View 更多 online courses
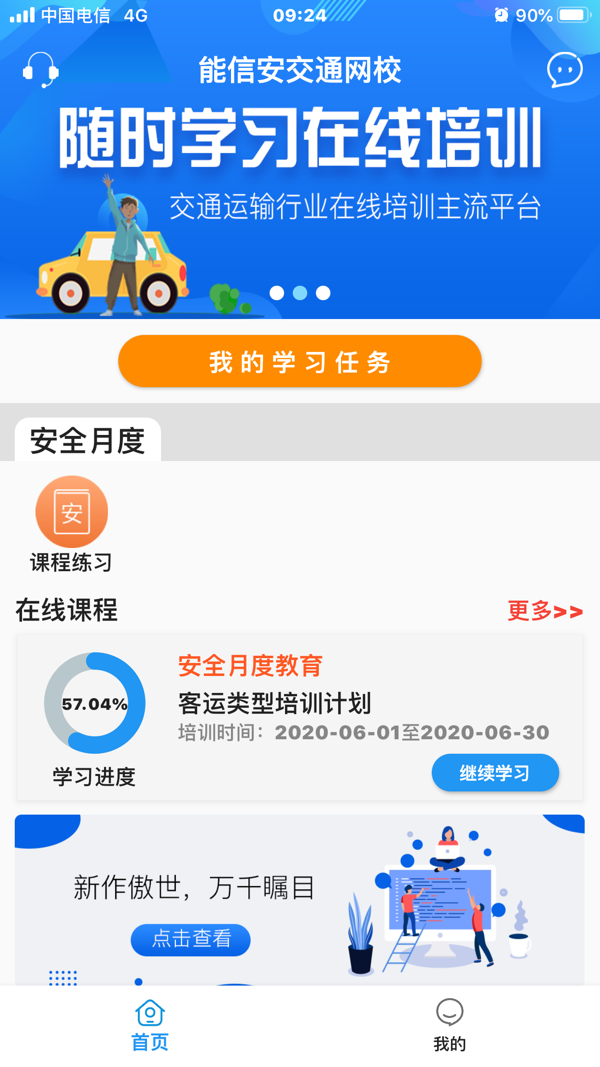The width and height of the screenshot is (600, 1067). [x=545, y=611]
